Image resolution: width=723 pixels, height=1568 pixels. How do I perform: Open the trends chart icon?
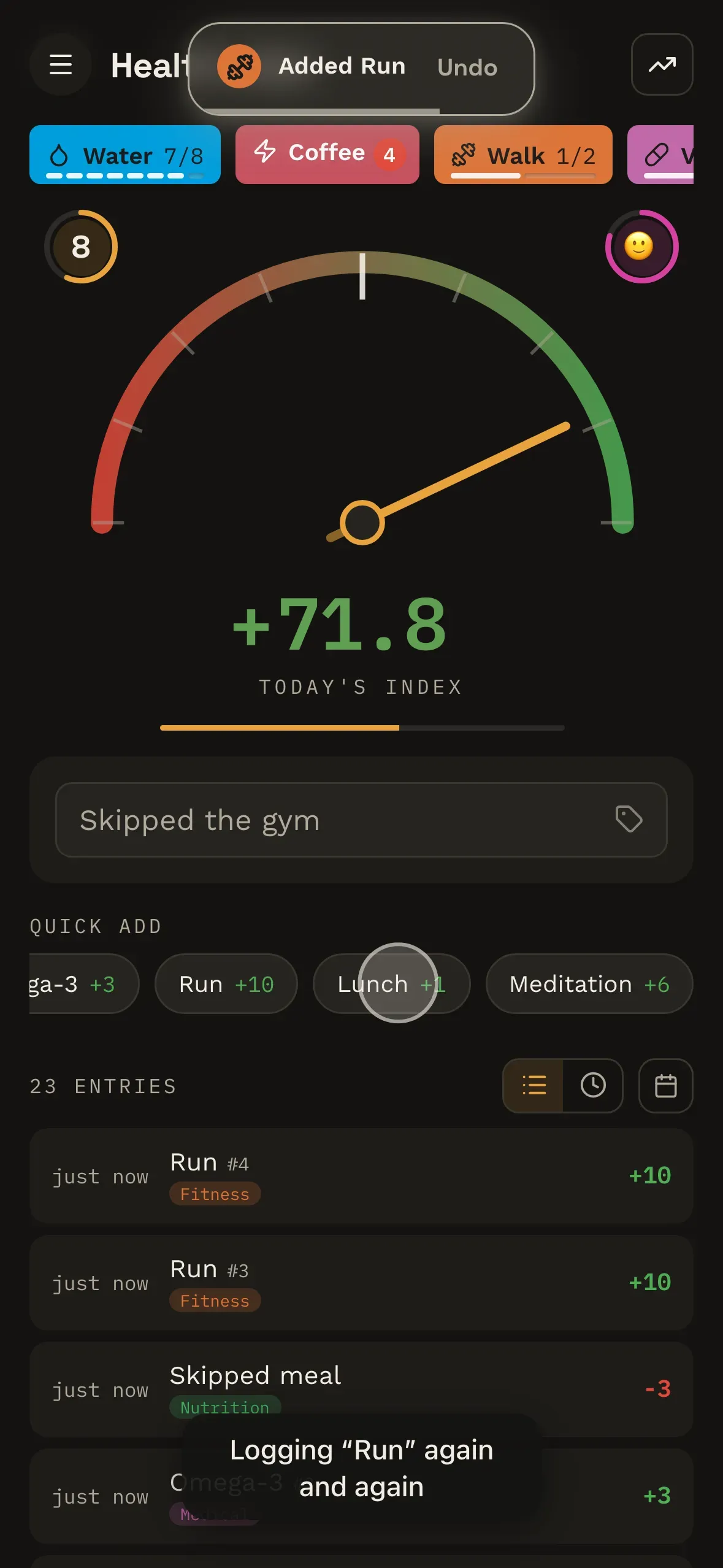coord(662,64)
